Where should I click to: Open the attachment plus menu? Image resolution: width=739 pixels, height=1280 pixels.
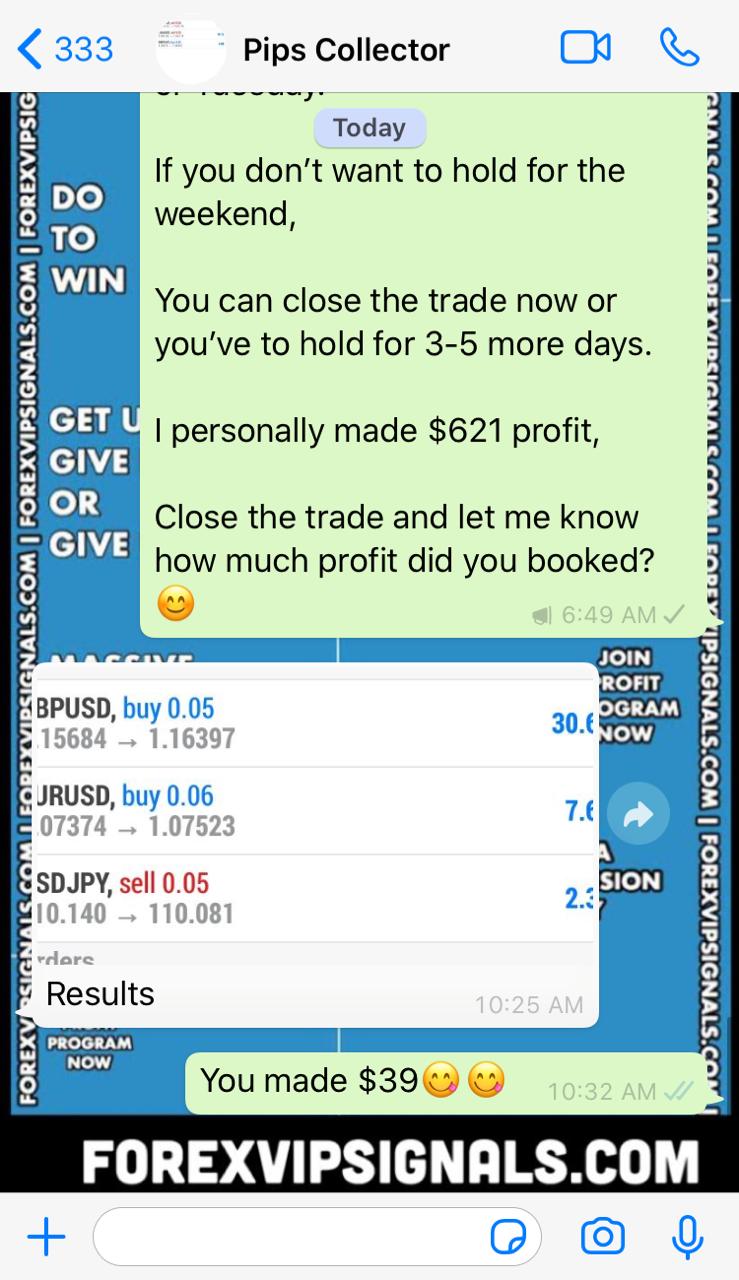tap(46, 1238)
